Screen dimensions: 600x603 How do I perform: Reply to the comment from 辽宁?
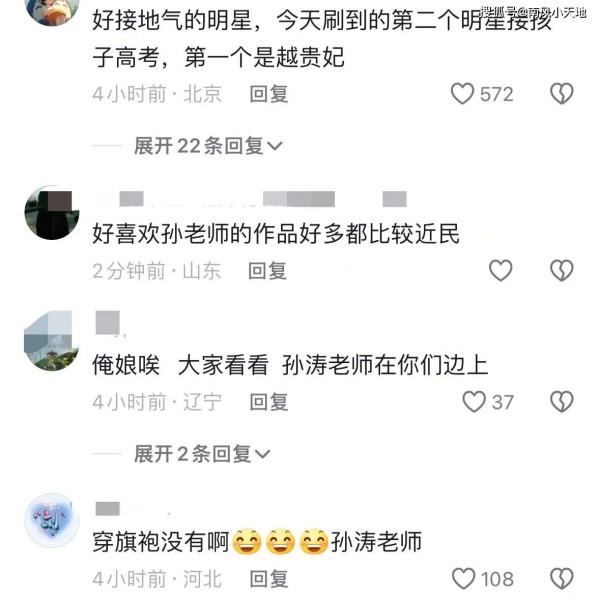268,402
